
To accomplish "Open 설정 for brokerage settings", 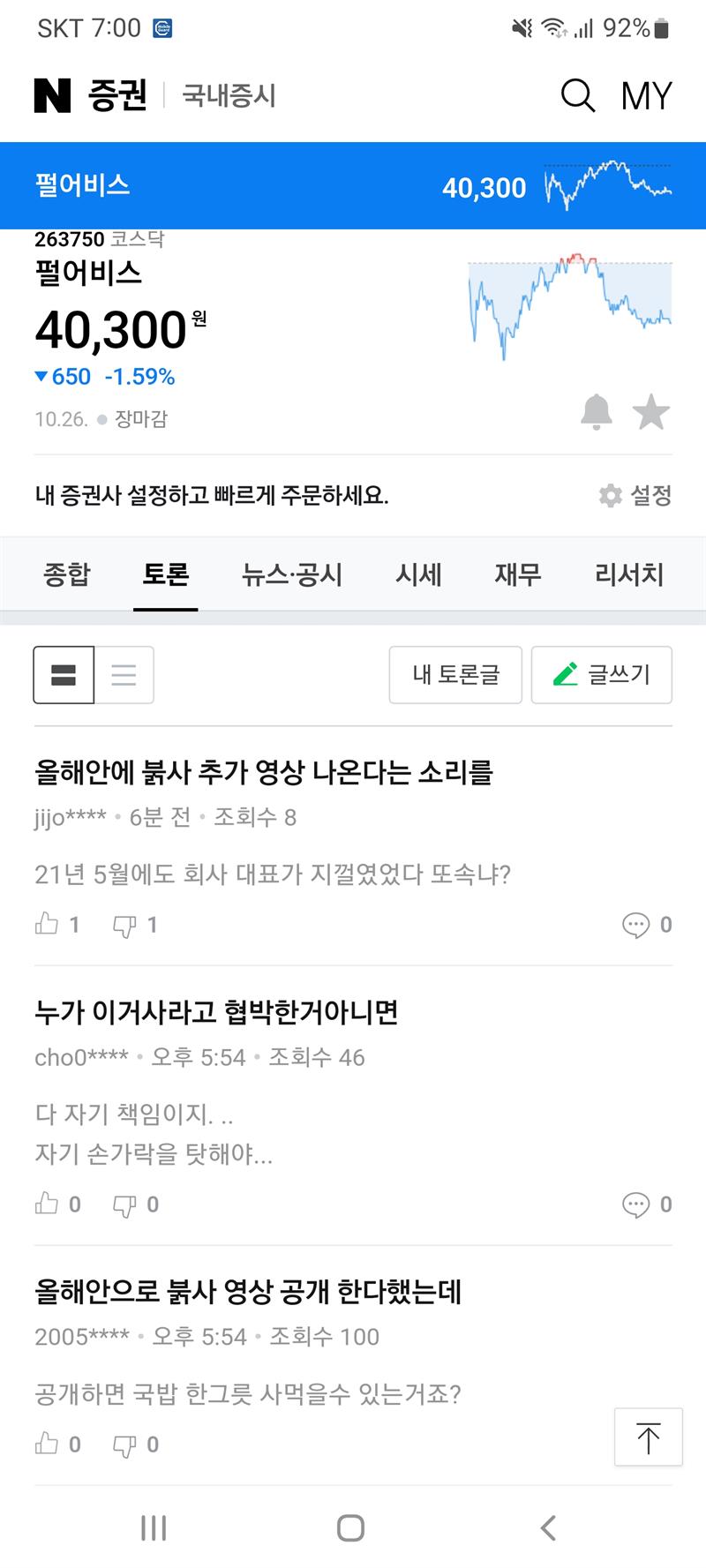I will (x=635, y=496).
